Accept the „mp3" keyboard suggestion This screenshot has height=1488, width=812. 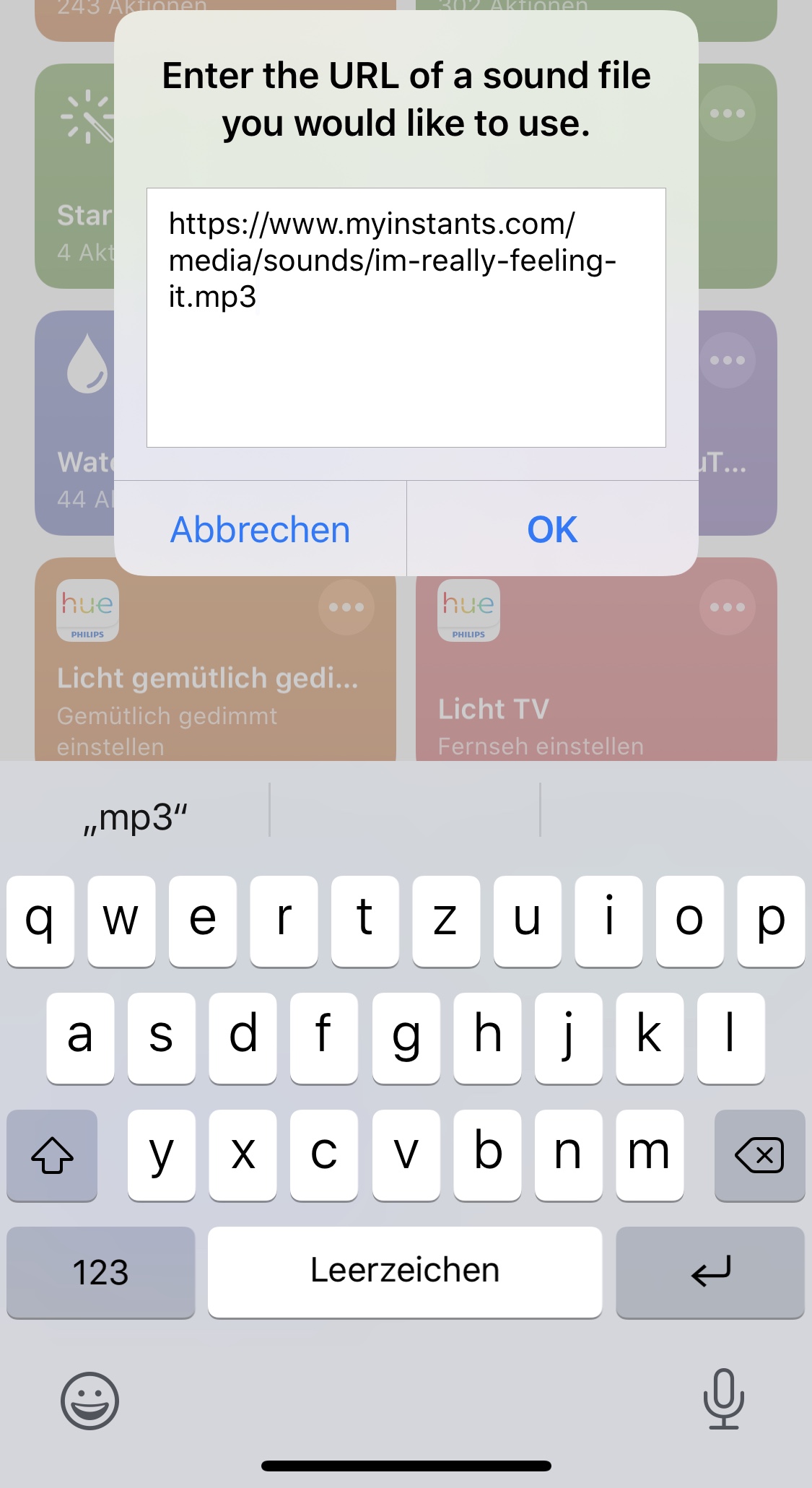[136, 817]
